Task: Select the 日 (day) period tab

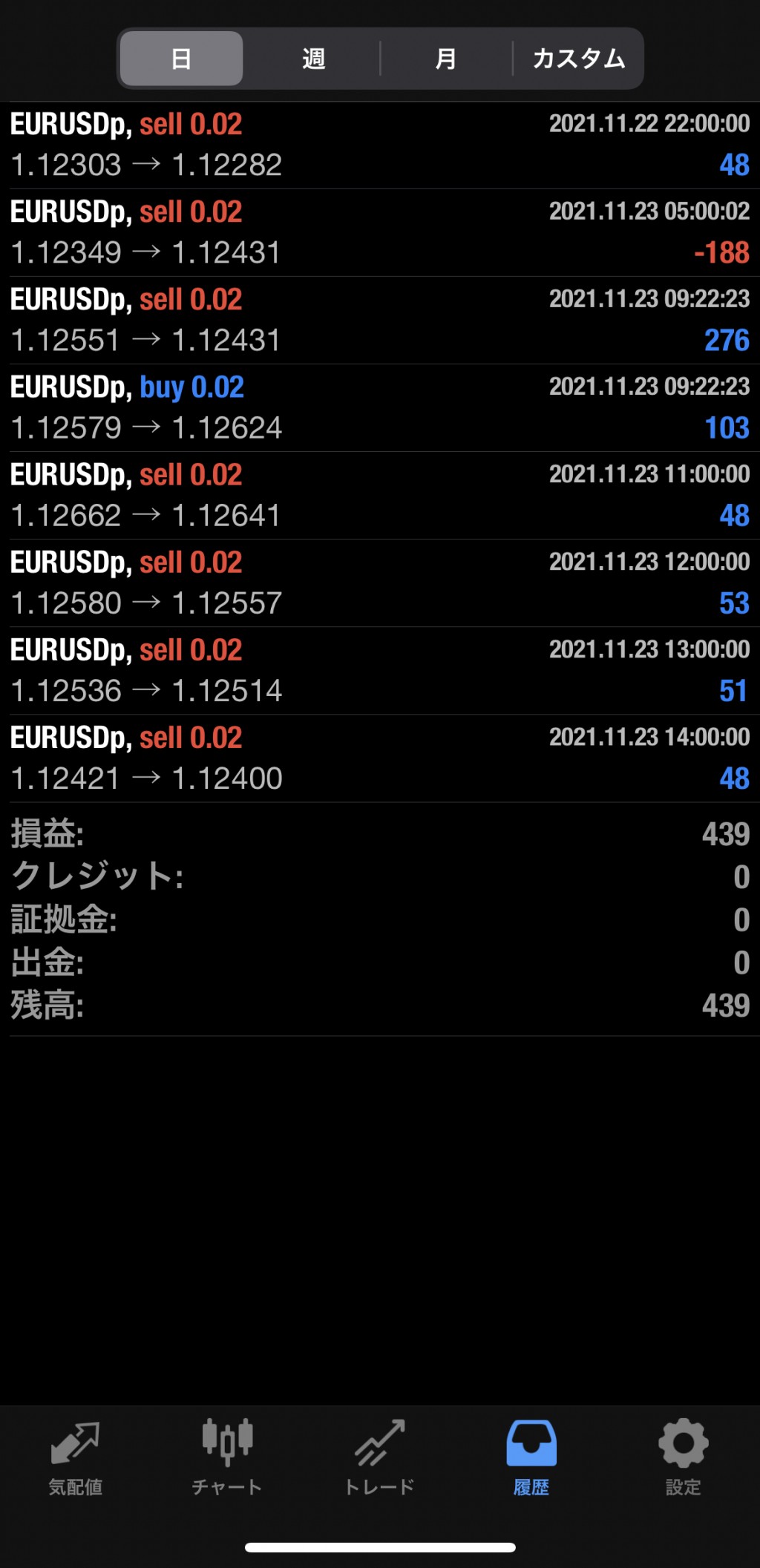Action: (x=181, y=59)
